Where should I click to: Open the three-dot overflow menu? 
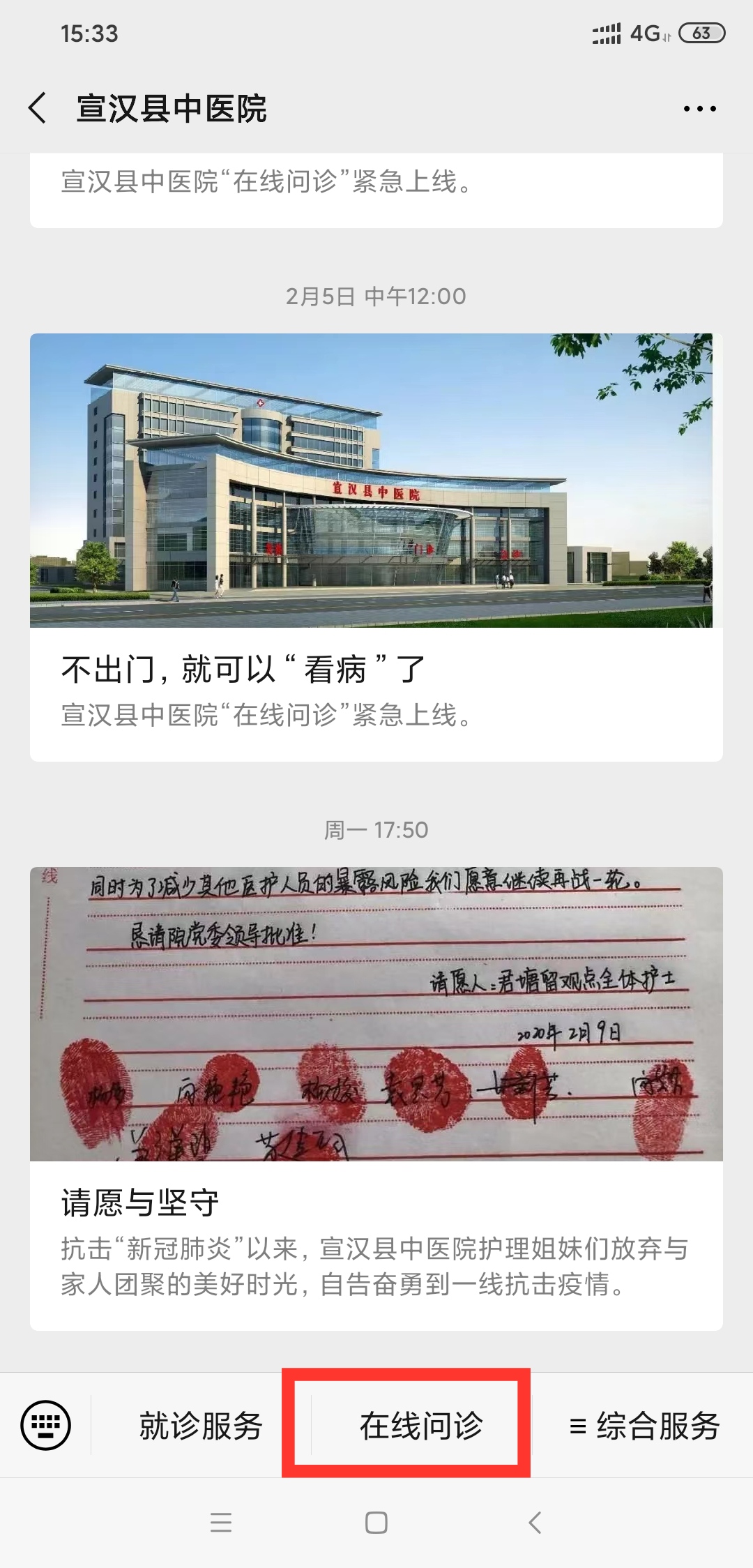click(x=699, y=109)
